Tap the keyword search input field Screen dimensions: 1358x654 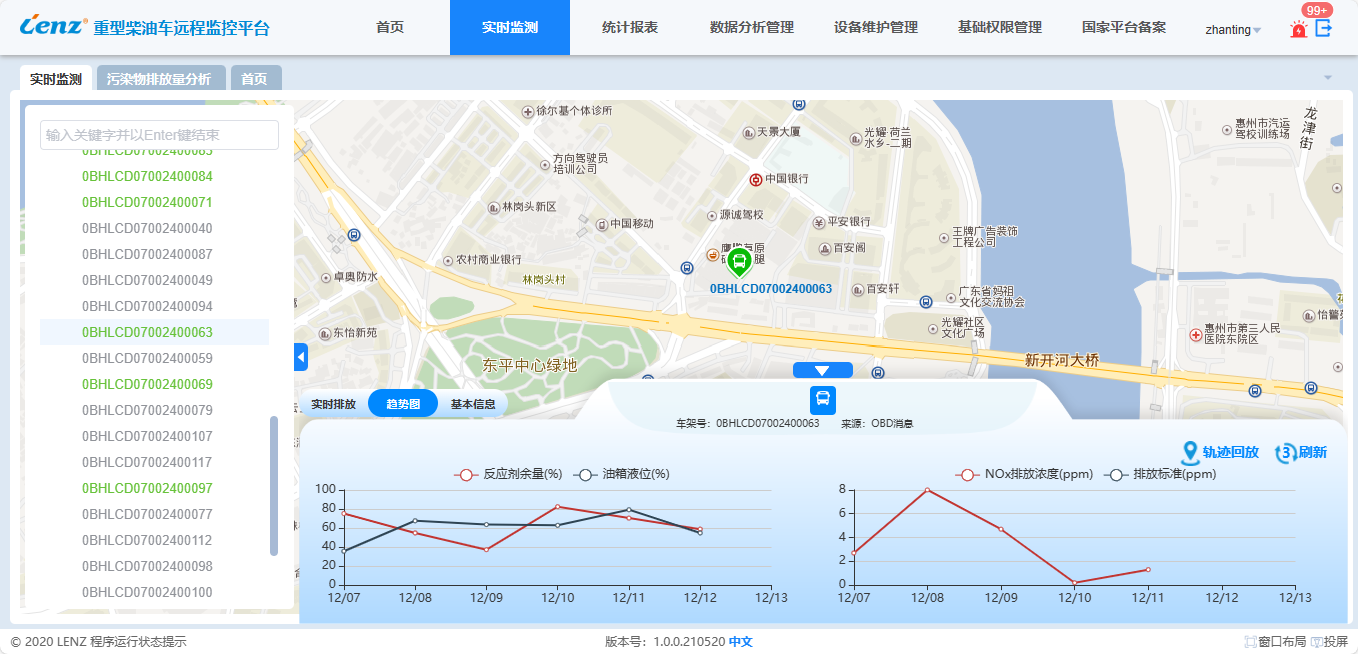tap(159, 135)
